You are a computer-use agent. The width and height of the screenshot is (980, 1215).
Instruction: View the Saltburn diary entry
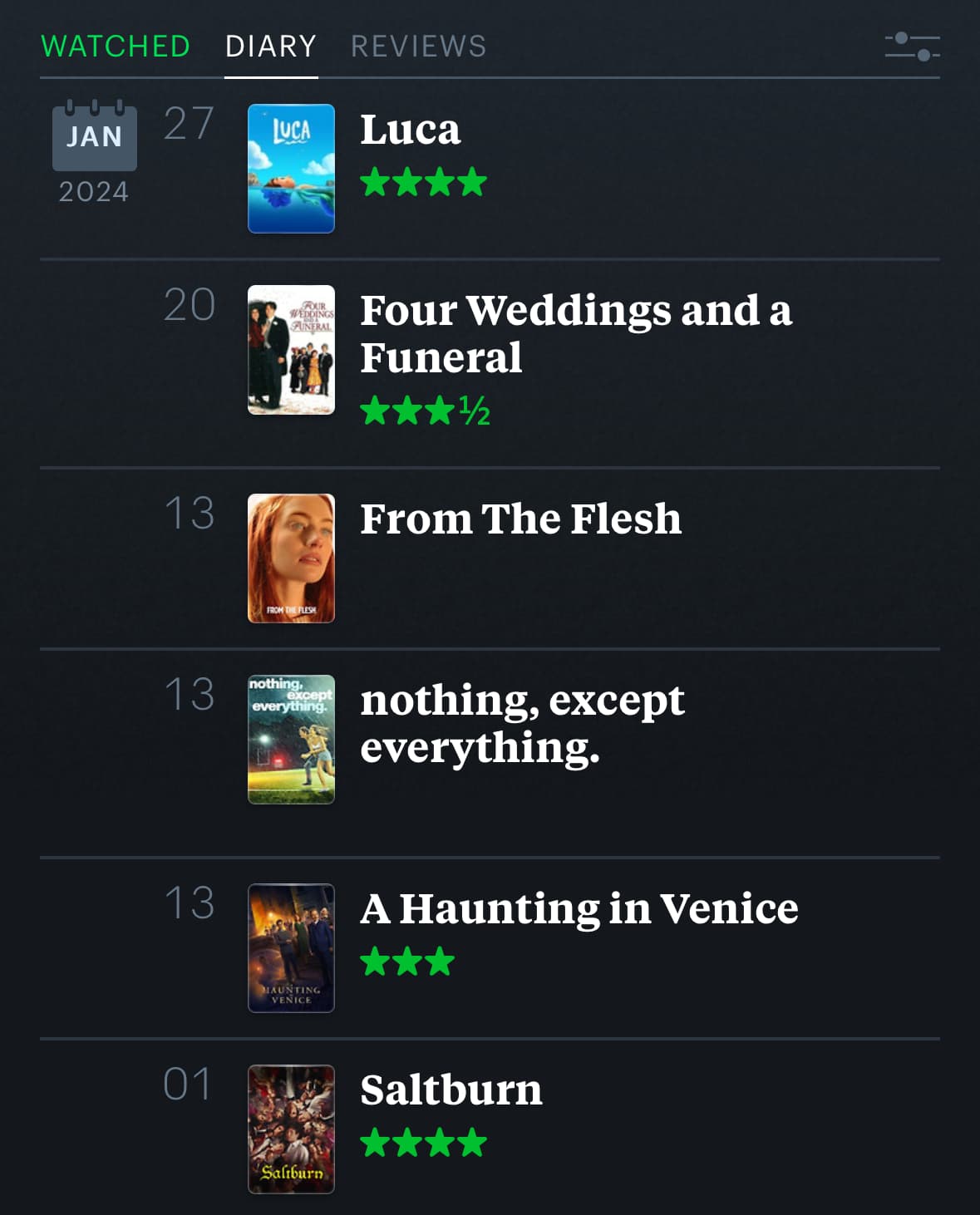[451, 1090]
